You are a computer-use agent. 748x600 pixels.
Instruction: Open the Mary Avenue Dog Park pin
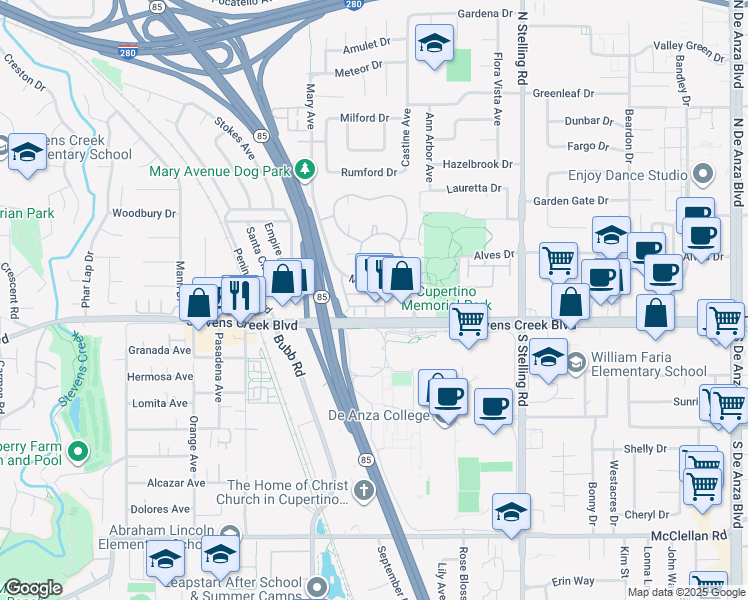(305, 170)
